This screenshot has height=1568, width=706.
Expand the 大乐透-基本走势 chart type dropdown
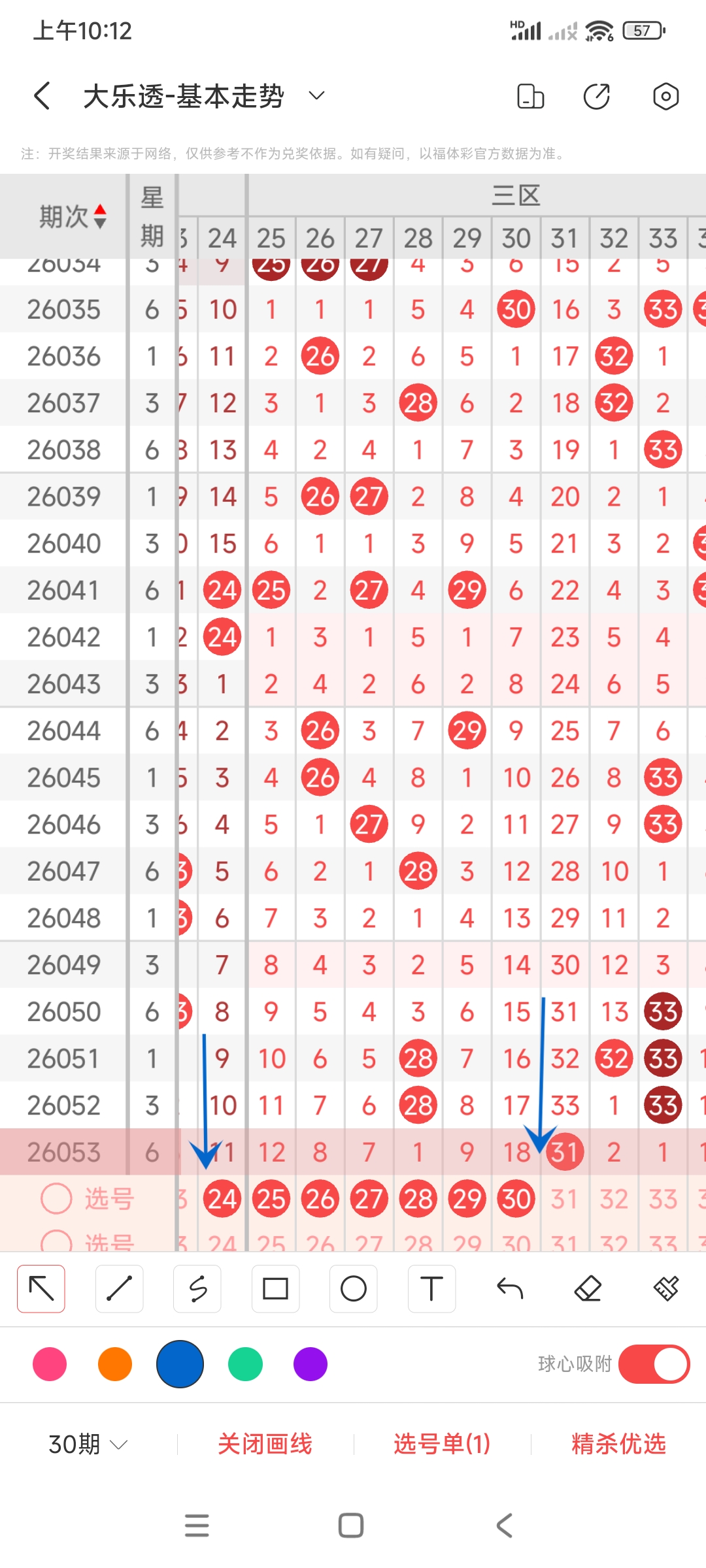pos(316,96)
